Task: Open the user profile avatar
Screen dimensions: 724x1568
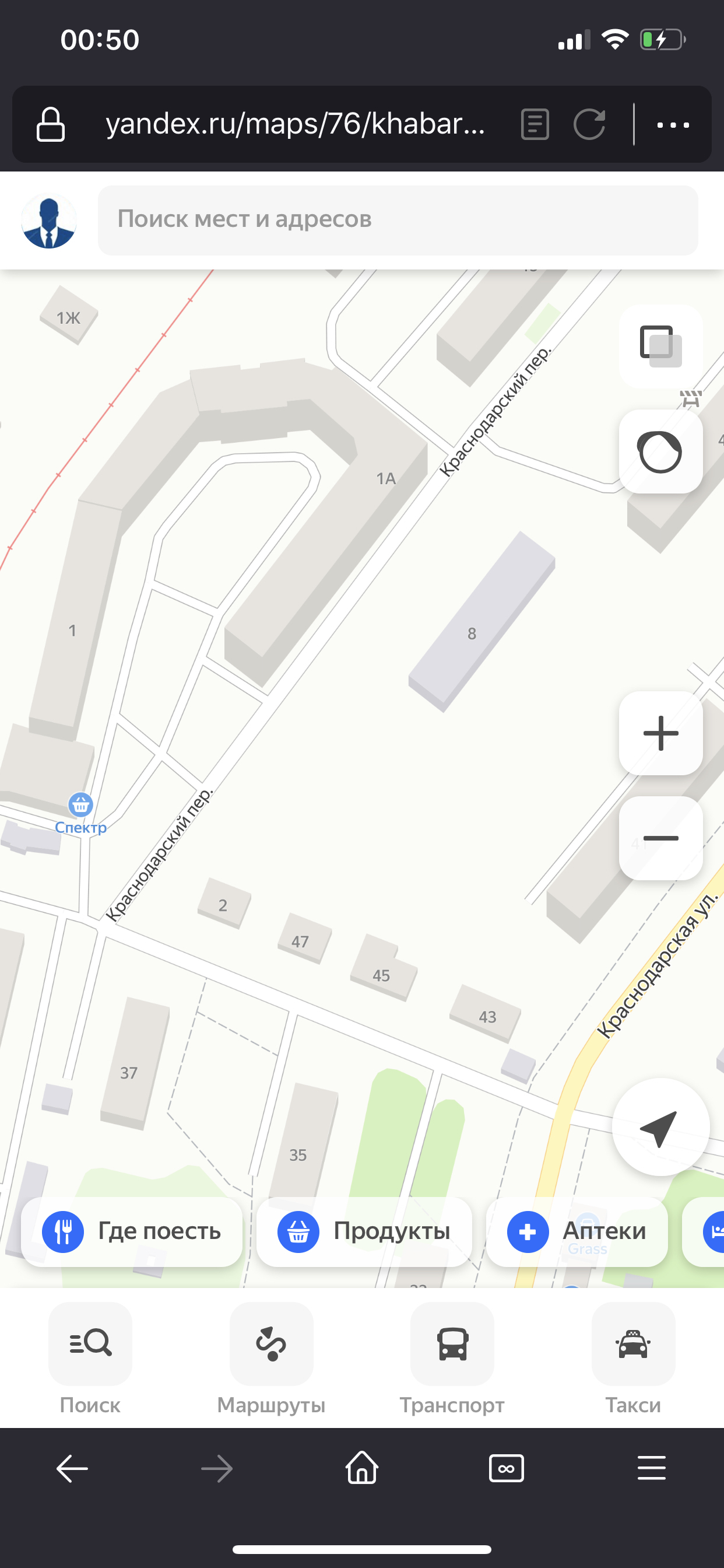Action: pos(48,221)
